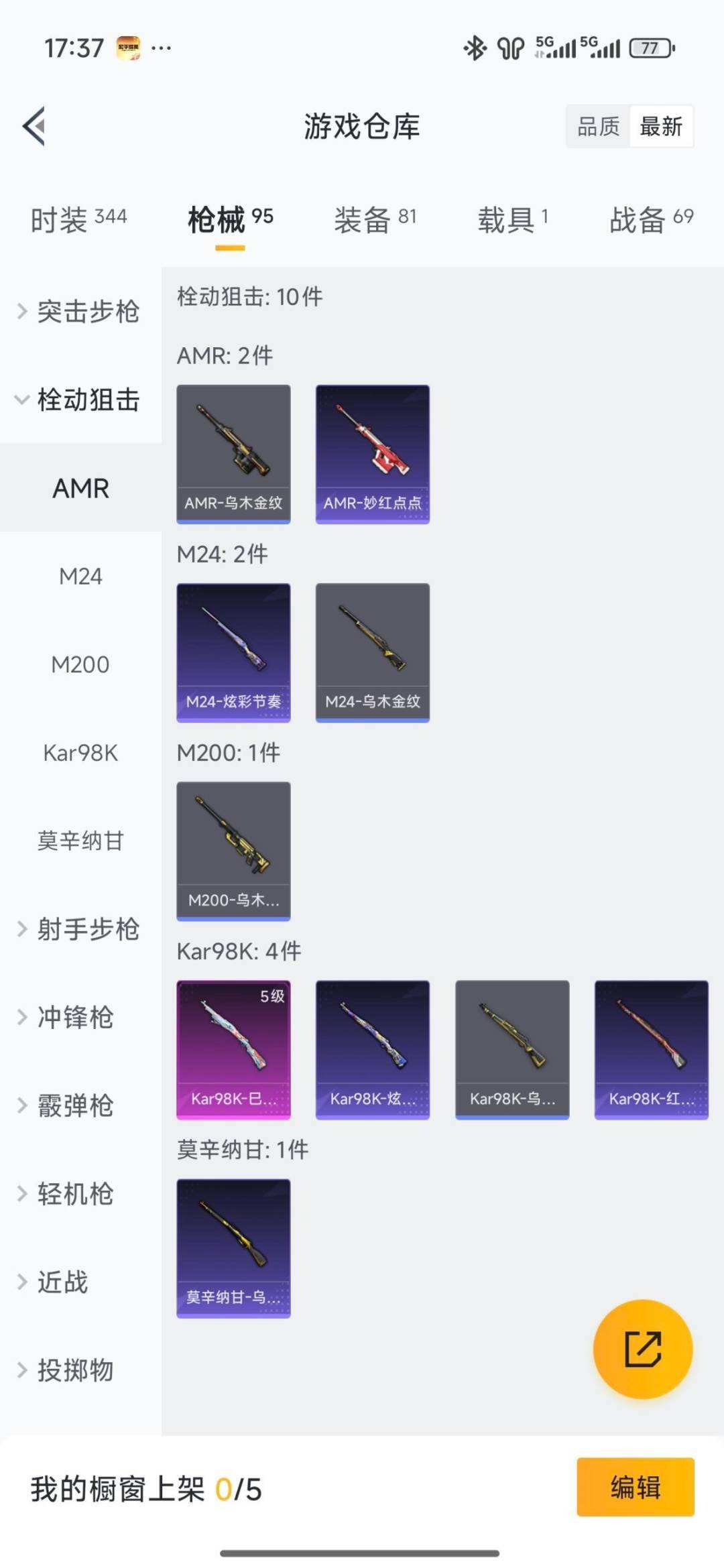Sort the warehouse by 最新
The height and width of the screenshot is (1568, 724).
click(661, 126)
